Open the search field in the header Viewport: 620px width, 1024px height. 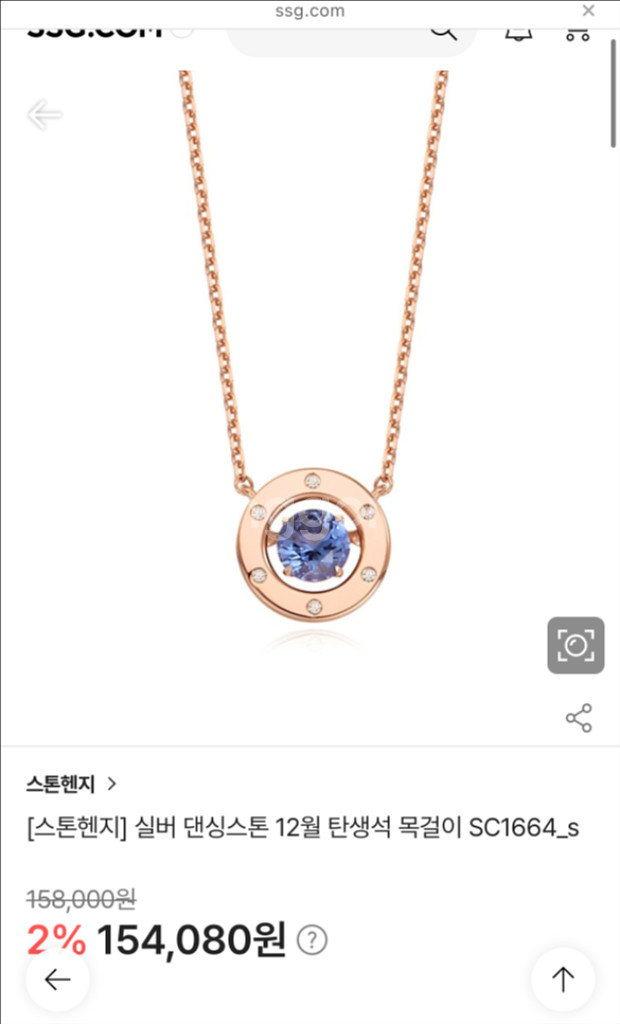(x=351, y=40)
